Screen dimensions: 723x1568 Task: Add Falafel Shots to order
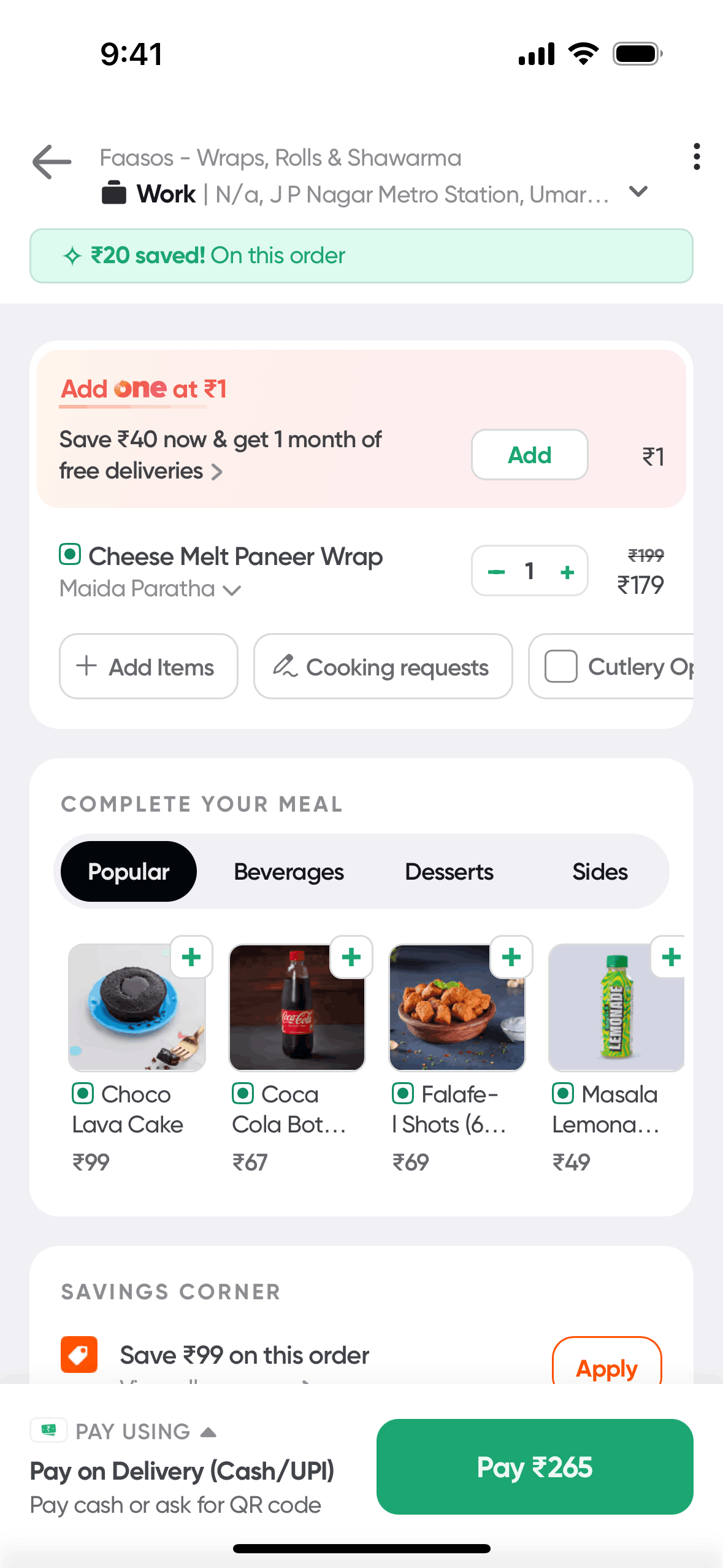pyautogui.click(x=511, y=957)
